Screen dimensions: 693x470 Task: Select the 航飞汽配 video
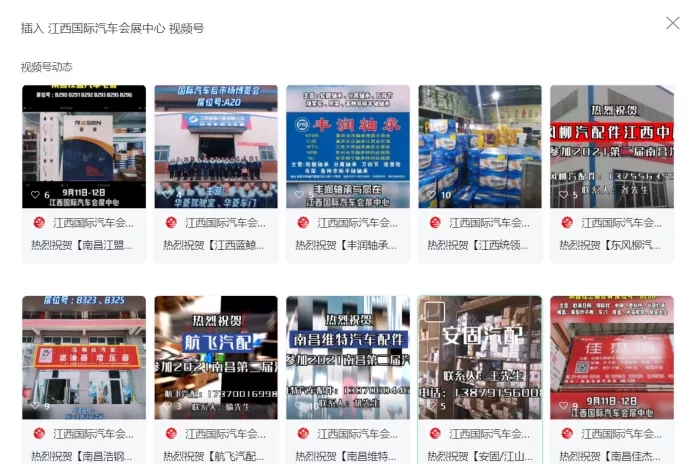(216, 358)
